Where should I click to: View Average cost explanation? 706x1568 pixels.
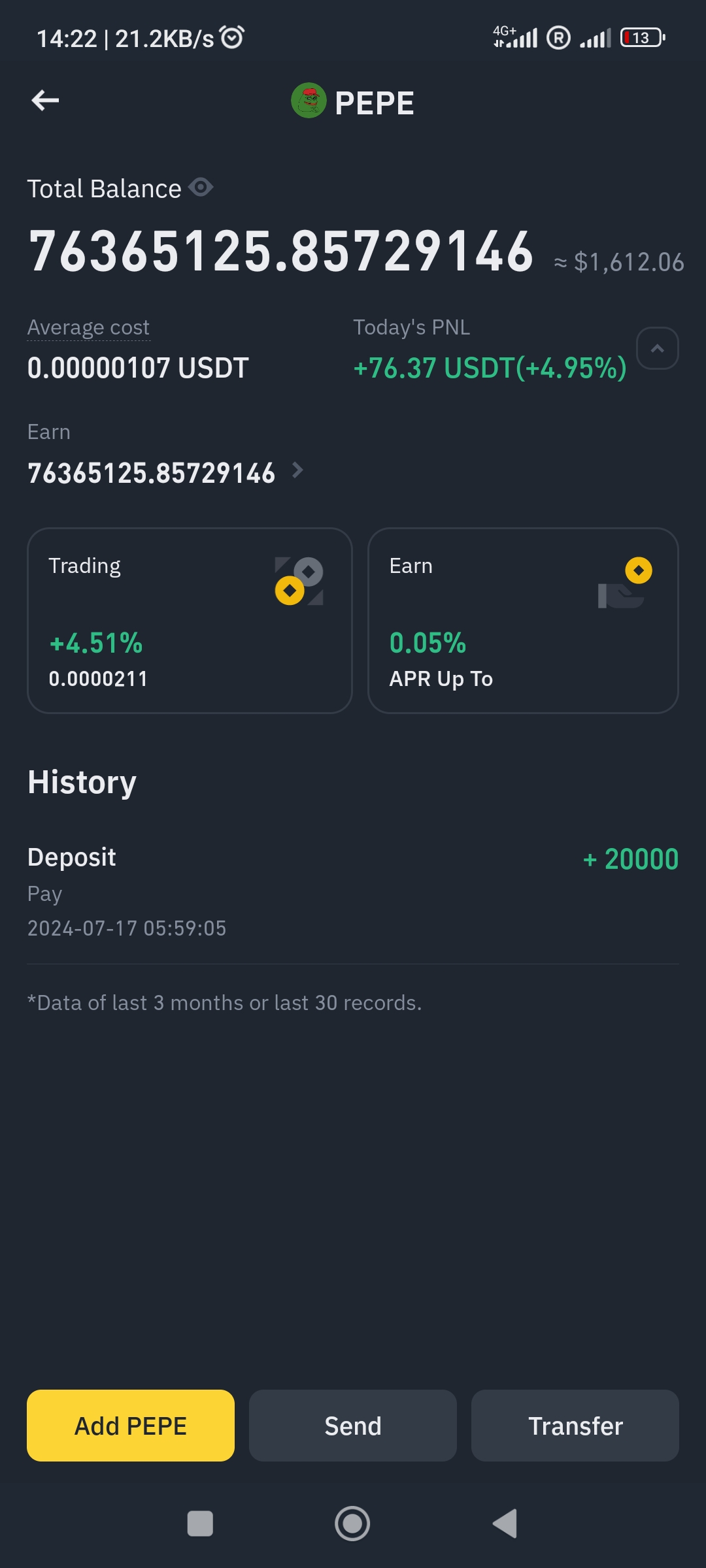tap(89, 327)
